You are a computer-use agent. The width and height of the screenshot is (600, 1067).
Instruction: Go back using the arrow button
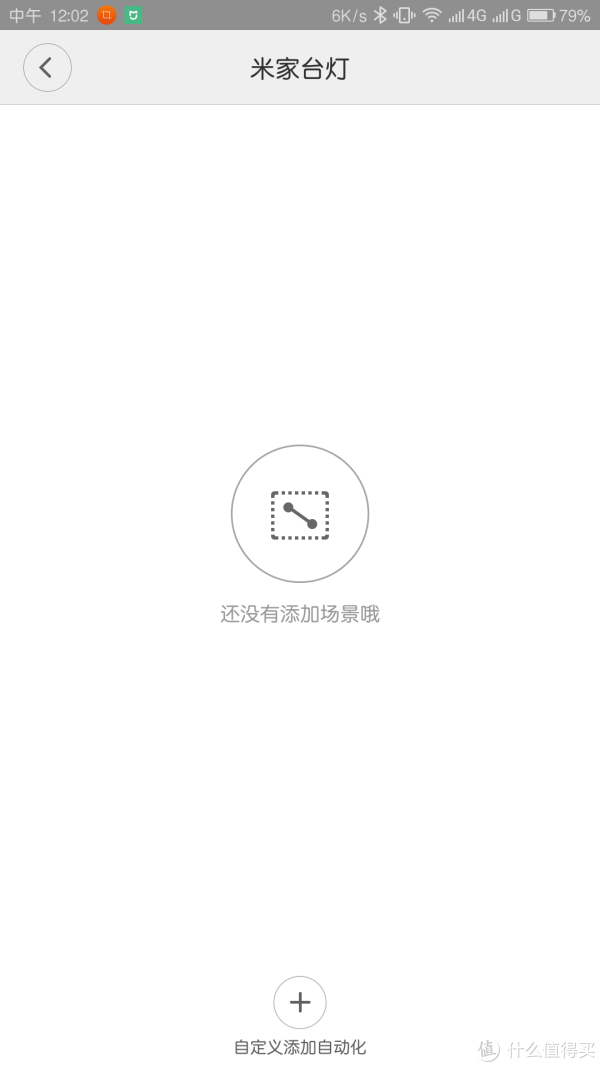tap(47, 67)
